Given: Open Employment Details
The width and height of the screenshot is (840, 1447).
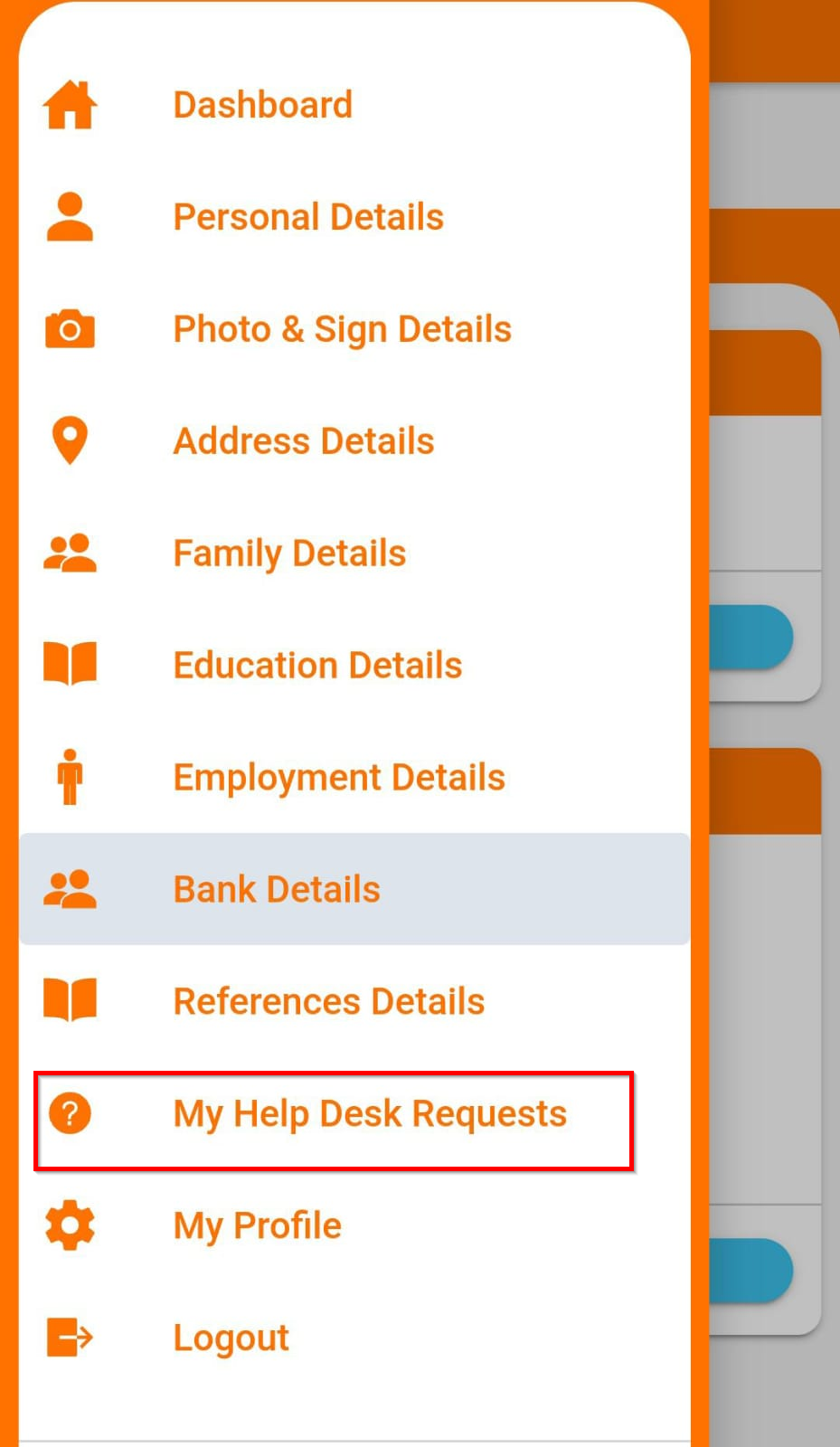Looking at the screenshot, I should [339, 778].
